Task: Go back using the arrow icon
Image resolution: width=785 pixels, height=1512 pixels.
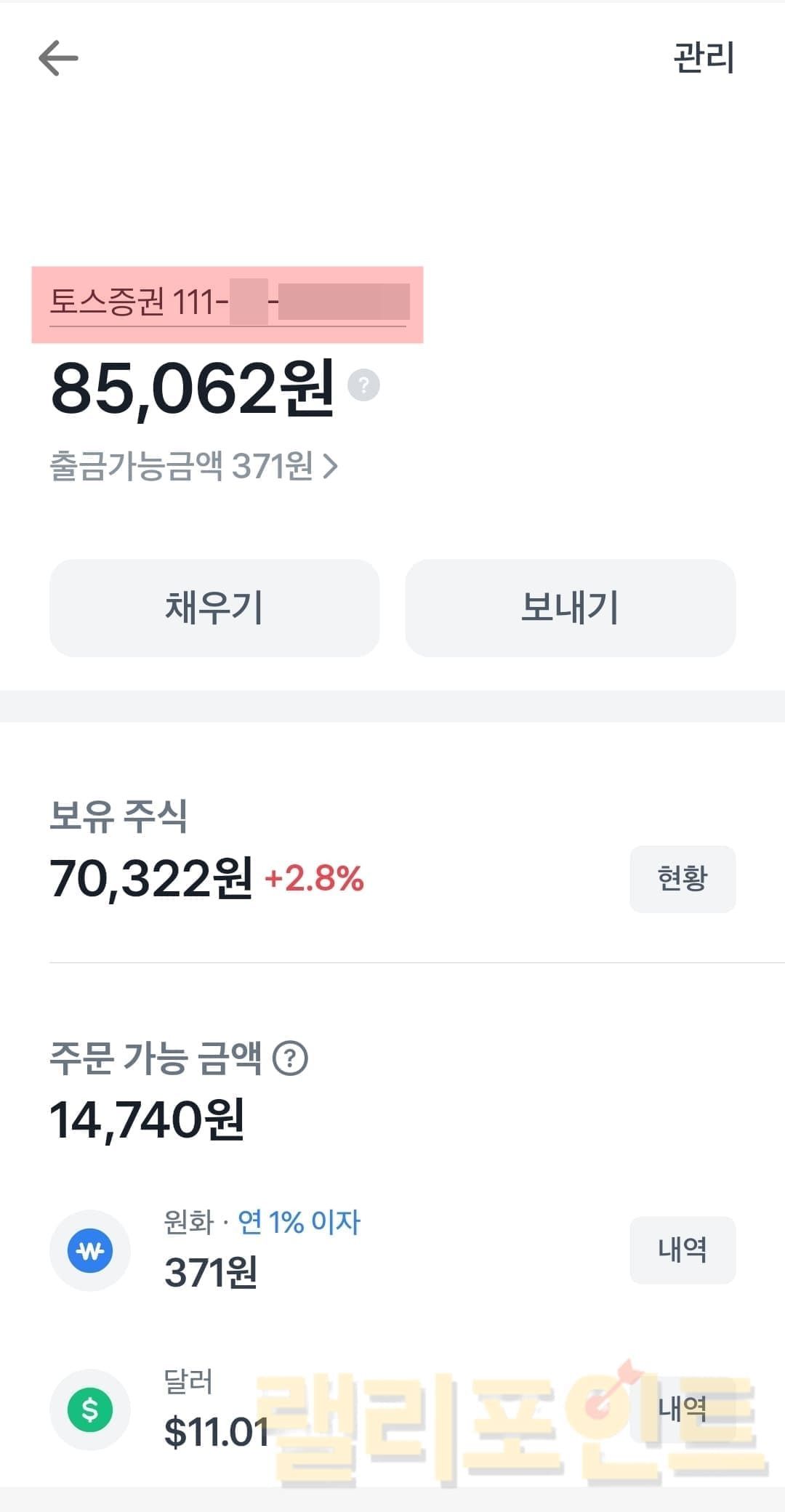Action: tap(58, 58)
